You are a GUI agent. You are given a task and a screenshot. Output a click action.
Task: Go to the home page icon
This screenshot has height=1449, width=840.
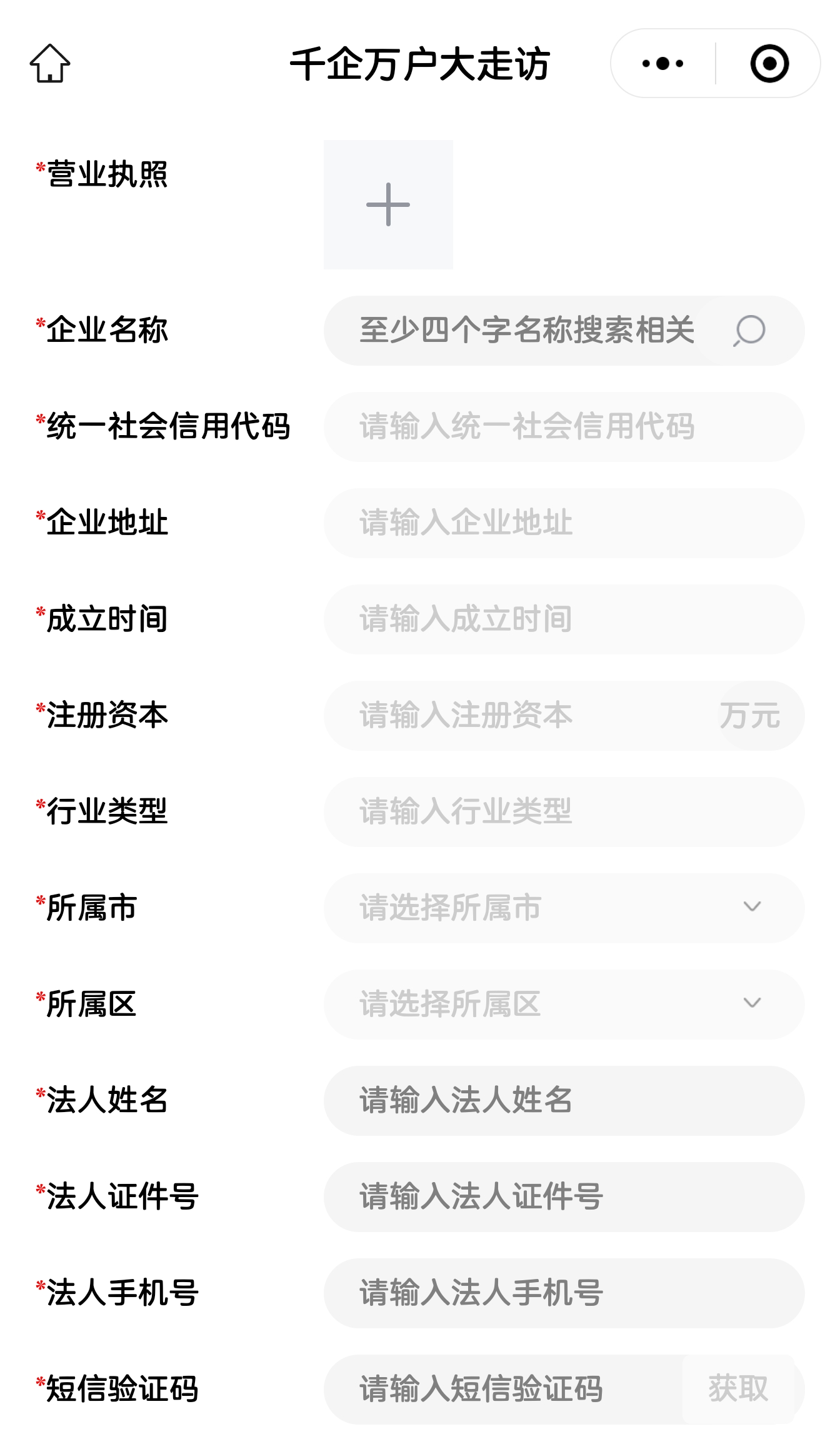[50, 63]
